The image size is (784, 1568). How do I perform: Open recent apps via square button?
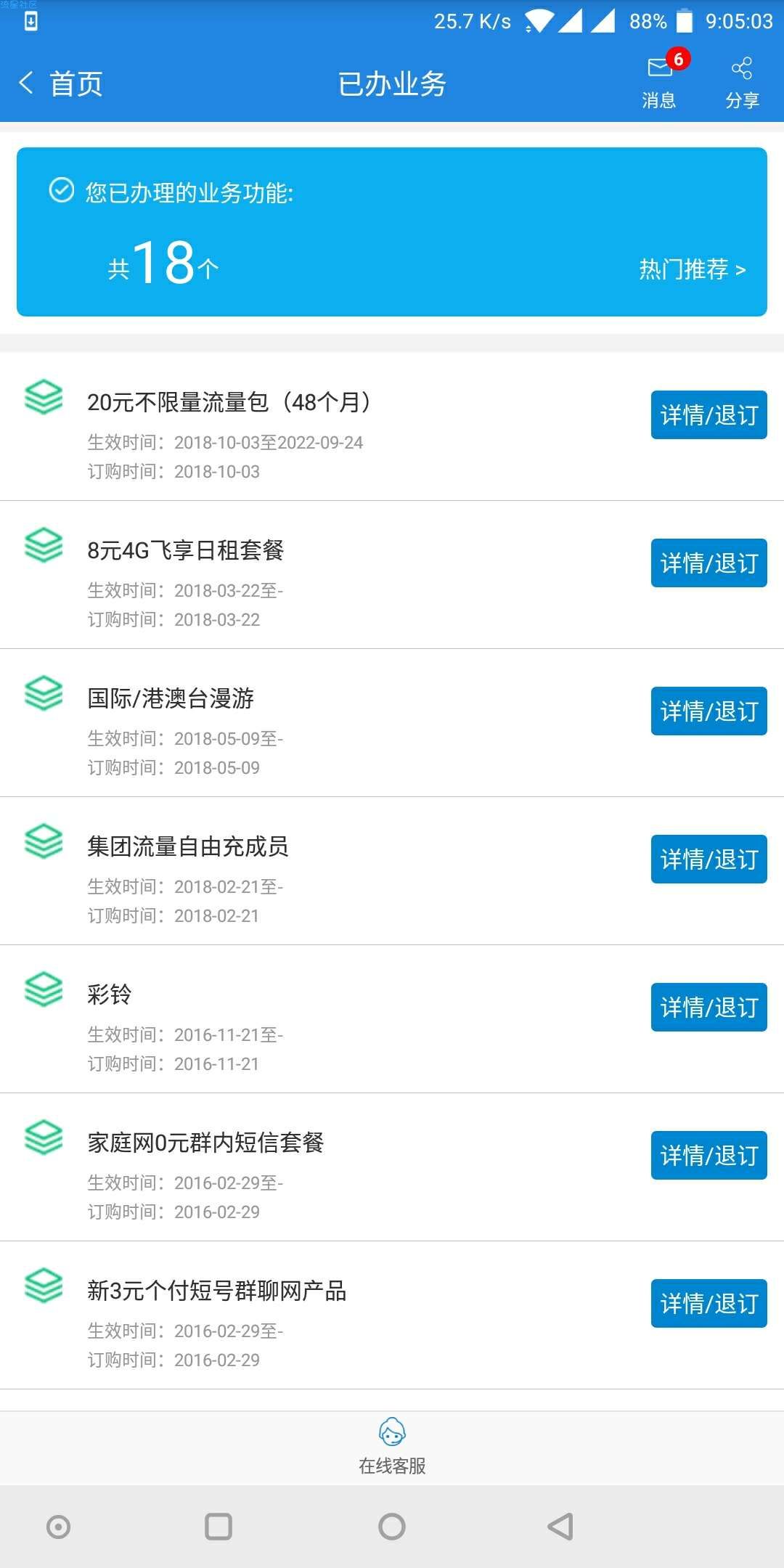click(x=218, y=1527)
